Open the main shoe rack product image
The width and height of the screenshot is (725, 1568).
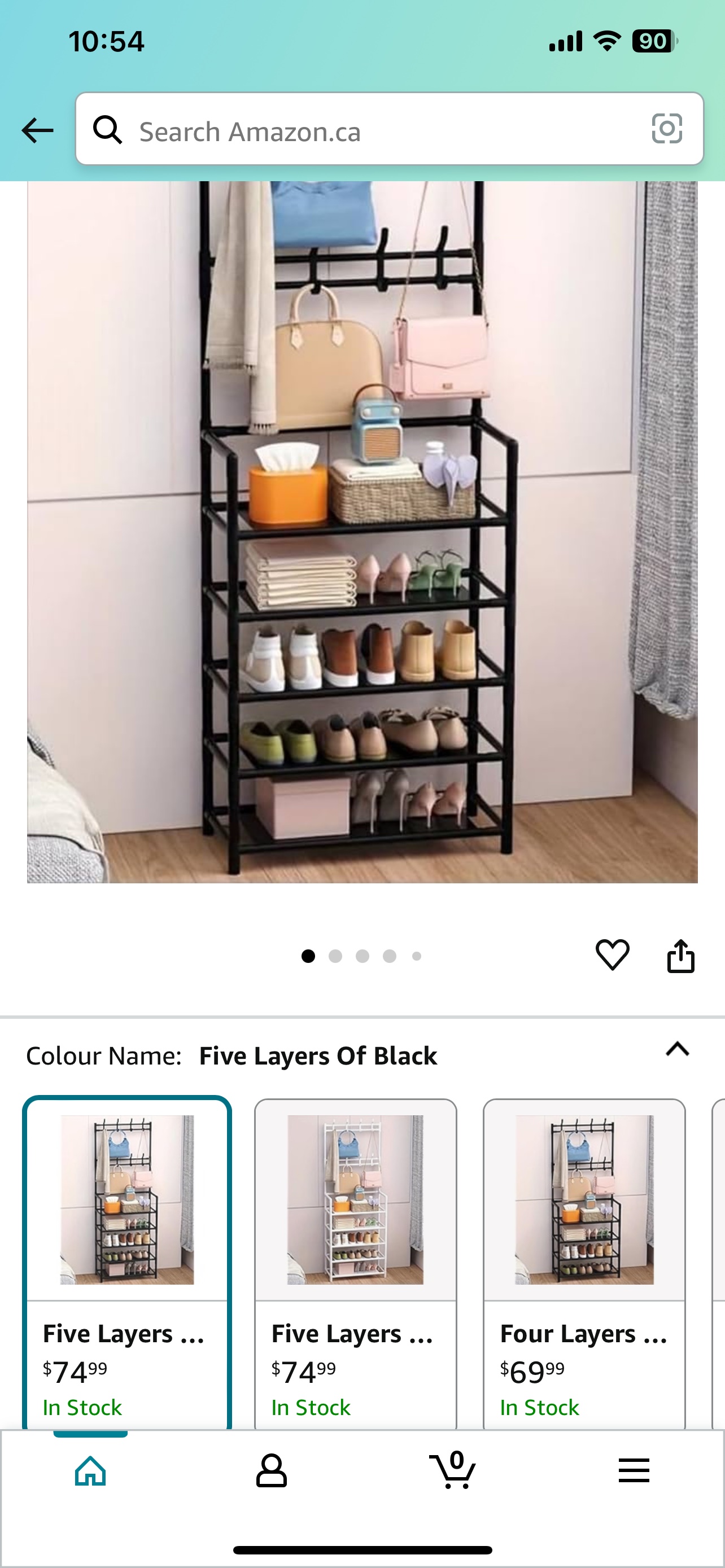coord(362,531)
